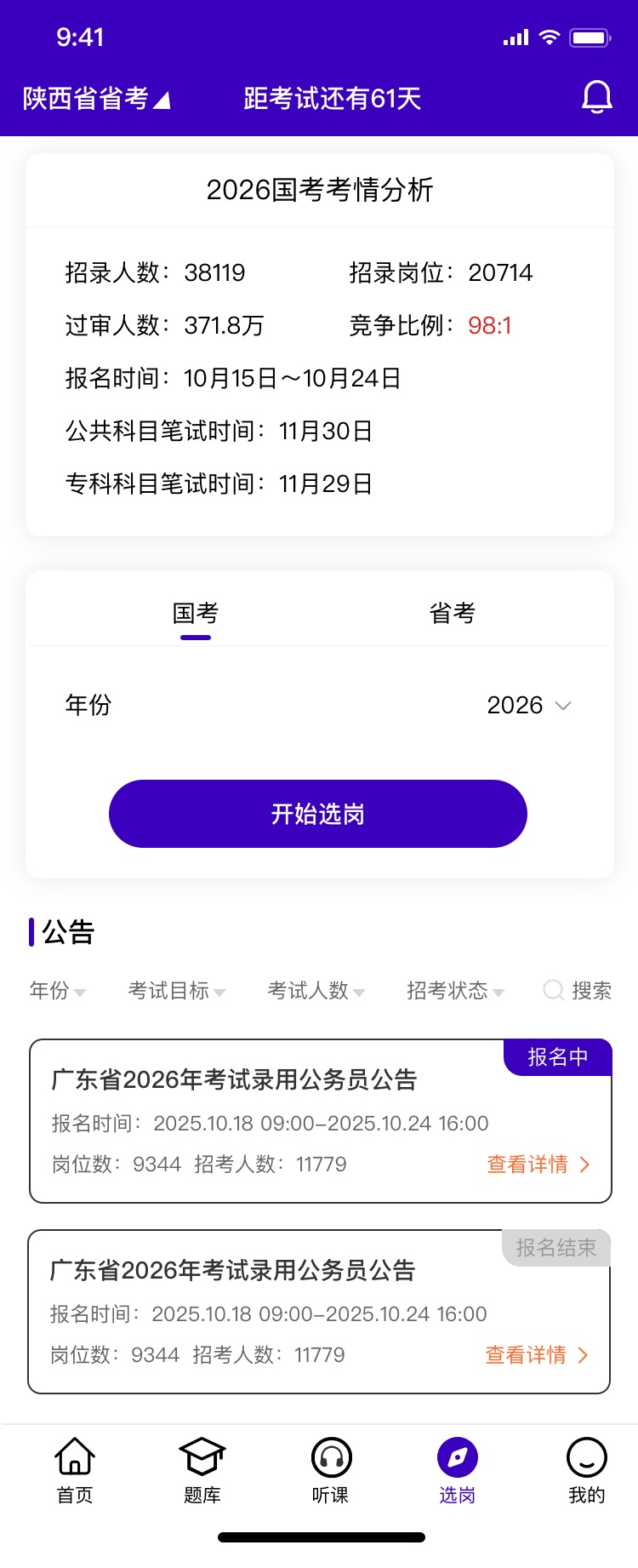This screenshot has width=638, height=1568.
Task: Open the 陕西省省考 exam switcher
Action: 94,98
